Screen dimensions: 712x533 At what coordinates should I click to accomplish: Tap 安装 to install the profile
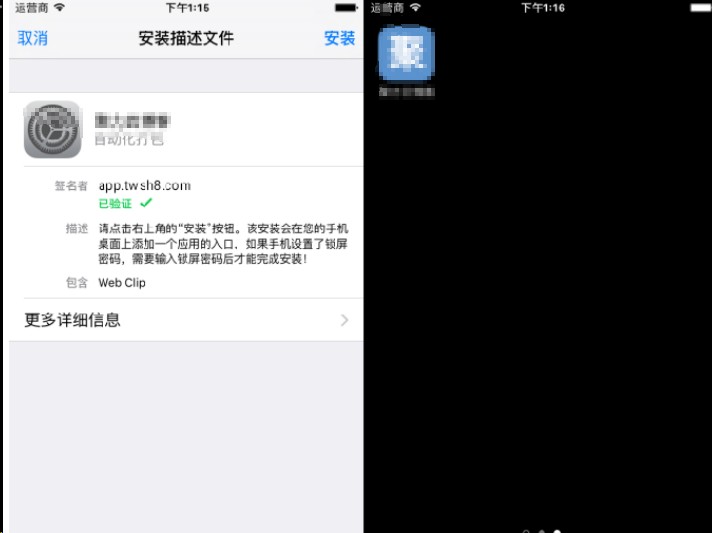coord(340,38)
